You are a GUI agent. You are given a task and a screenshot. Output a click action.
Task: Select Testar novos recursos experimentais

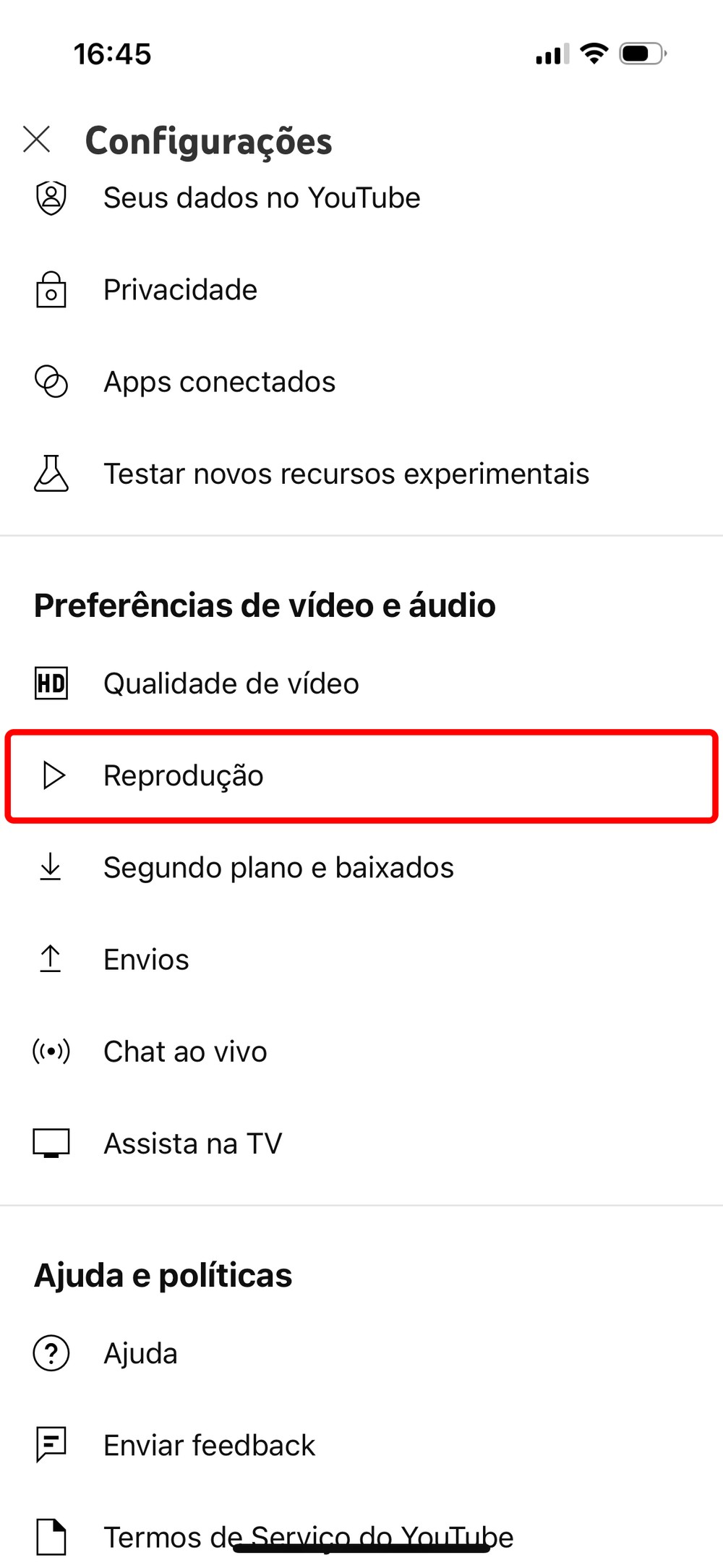(x=346, y=474)
